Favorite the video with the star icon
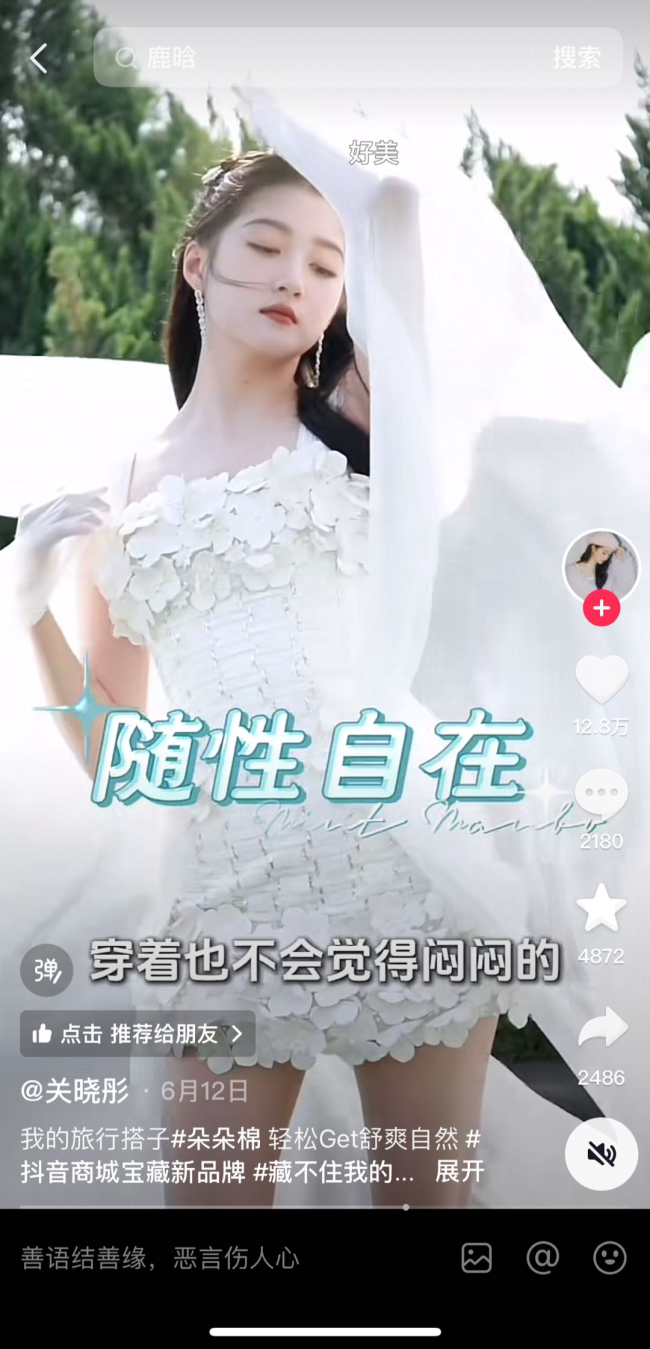This screenshot has width=650, height=1349. pyautogui.click(x=601, y=909)
